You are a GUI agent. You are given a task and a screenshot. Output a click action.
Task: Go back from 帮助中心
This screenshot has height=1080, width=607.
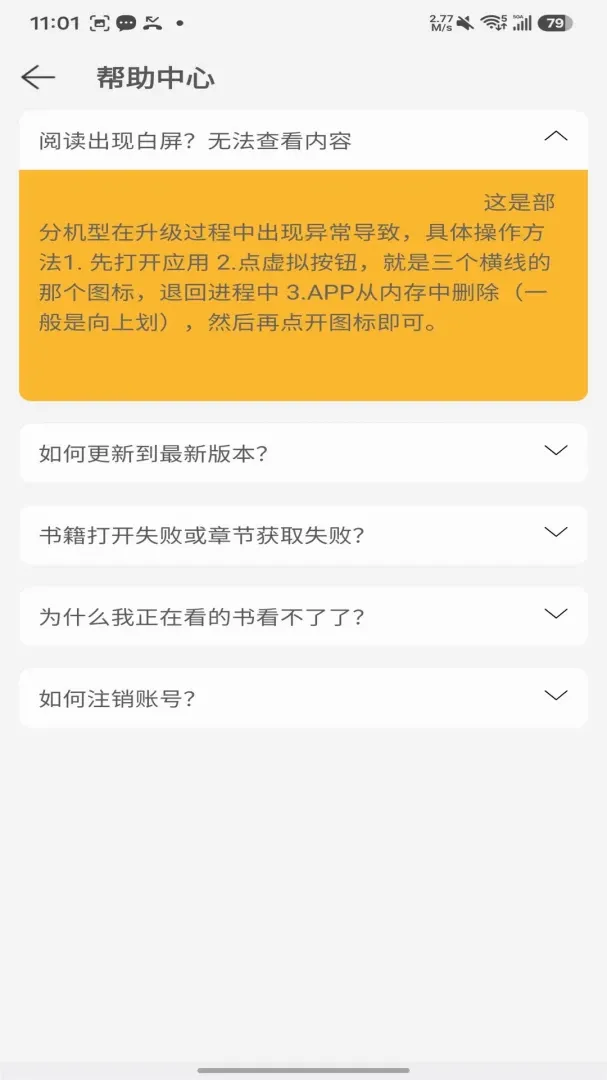click(38, 78)
